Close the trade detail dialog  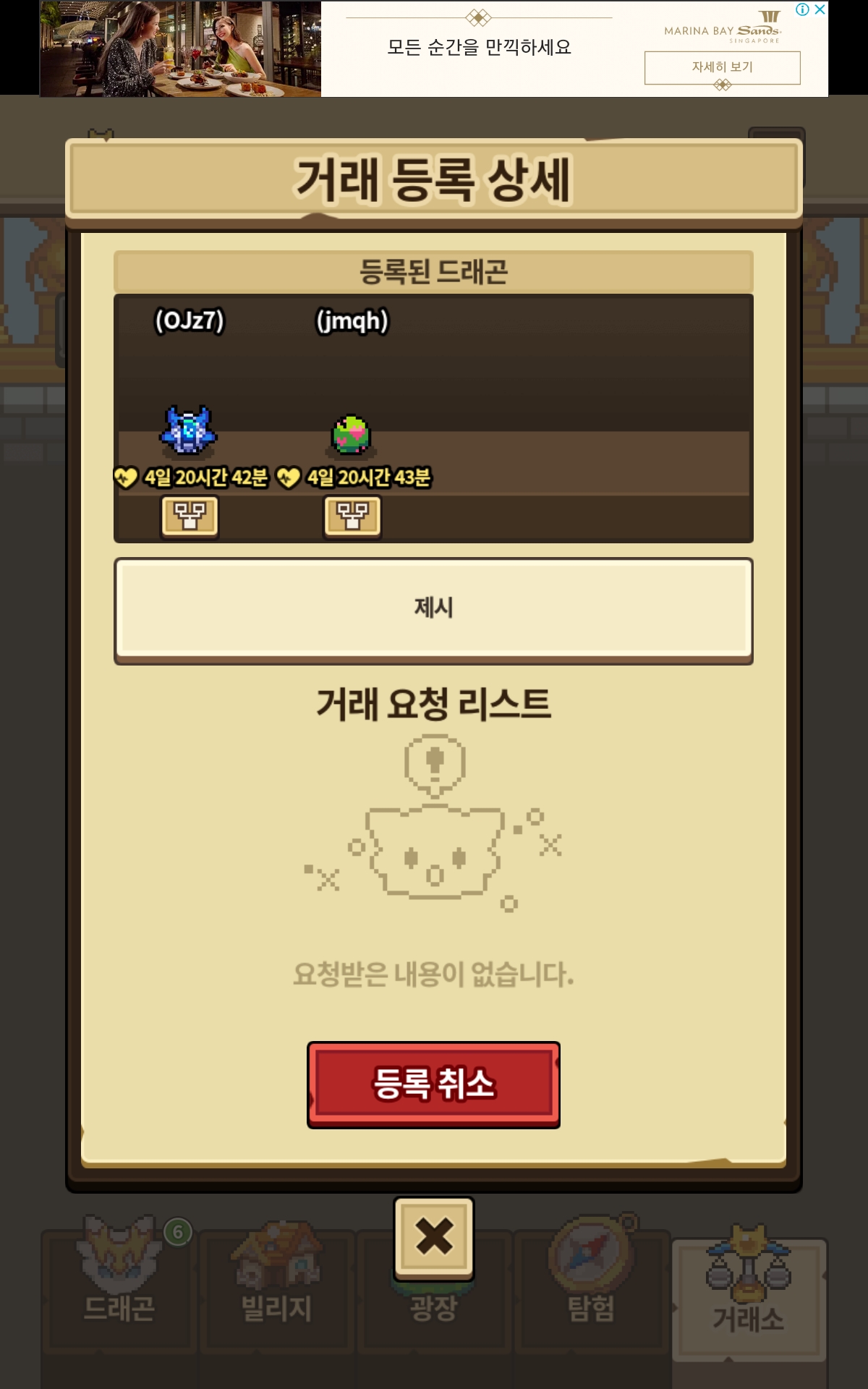point(433,1236)
